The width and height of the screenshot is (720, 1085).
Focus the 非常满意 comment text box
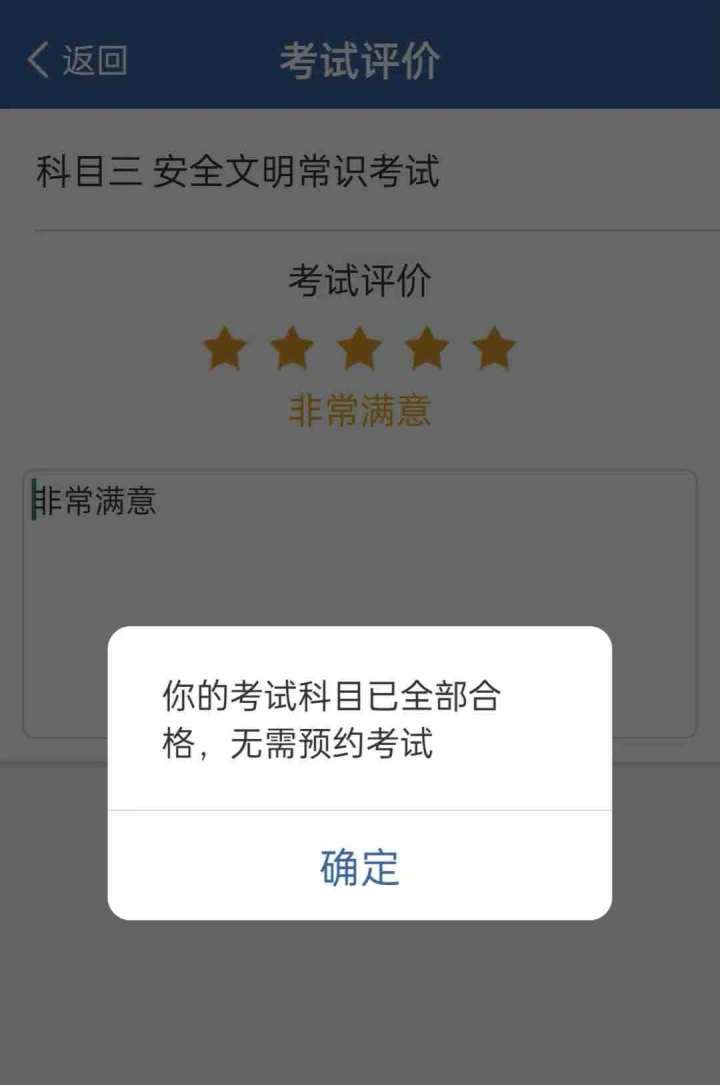360,560
